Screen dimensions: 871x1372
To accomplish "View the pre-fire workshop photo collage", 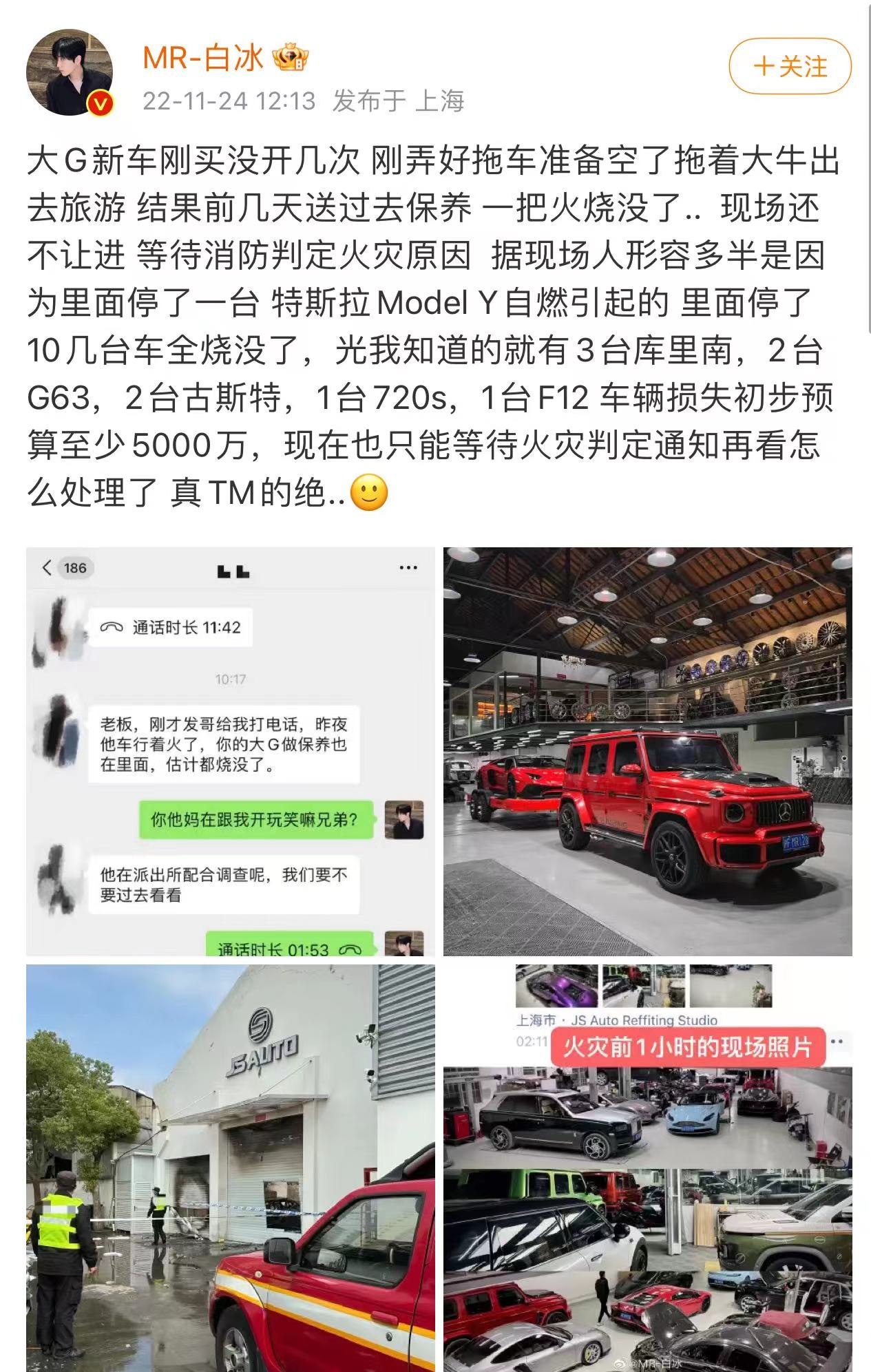I will [647, 1167].
